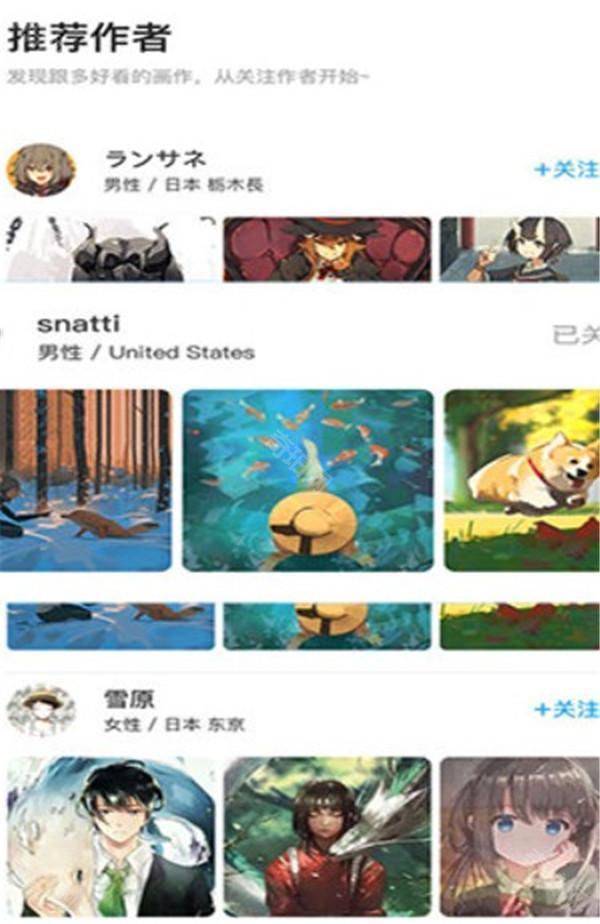
Task: Unfollow snatti via the 已关注 button
Action: [x=576, y=335]
